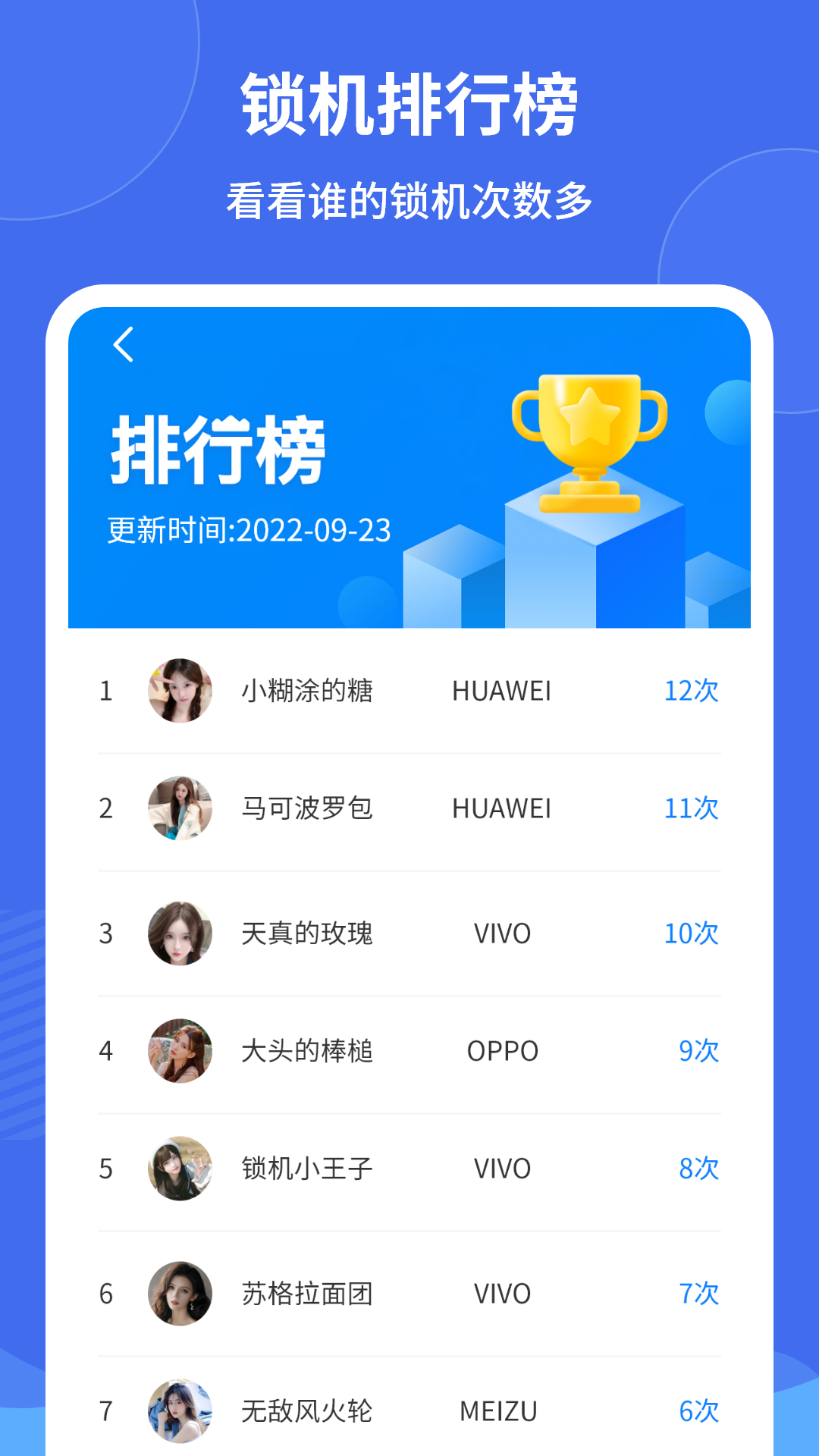
Task: Tap 天真的玫瑰's avatar image
Action: 180,934
